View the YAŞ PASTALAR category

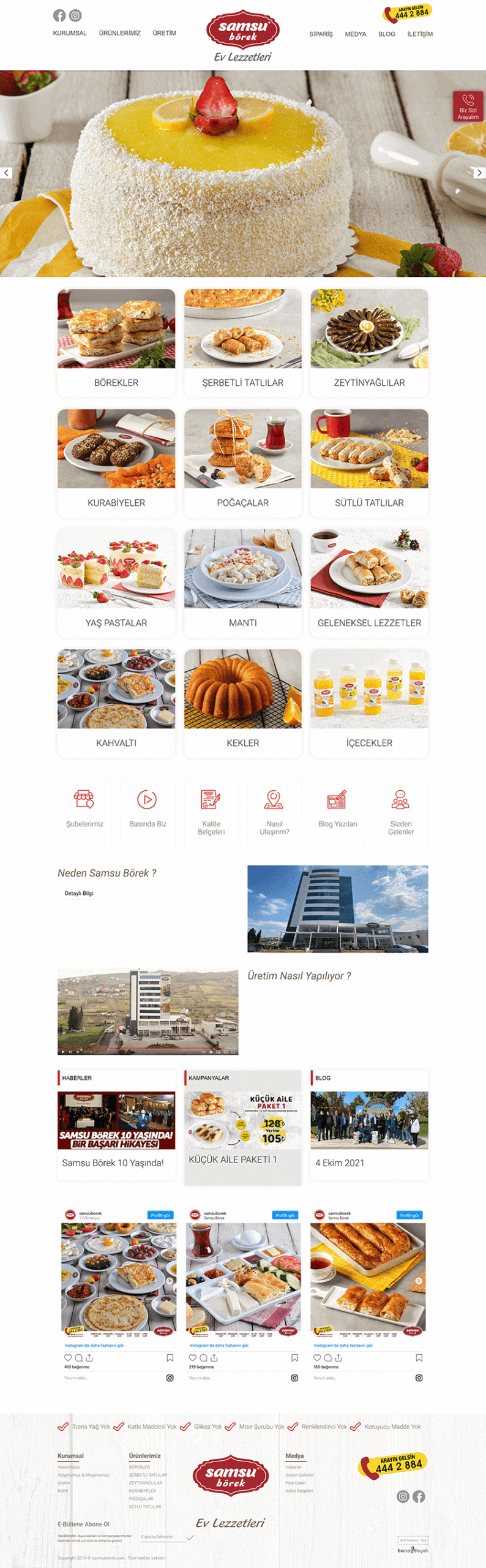[x=116, y=582]
